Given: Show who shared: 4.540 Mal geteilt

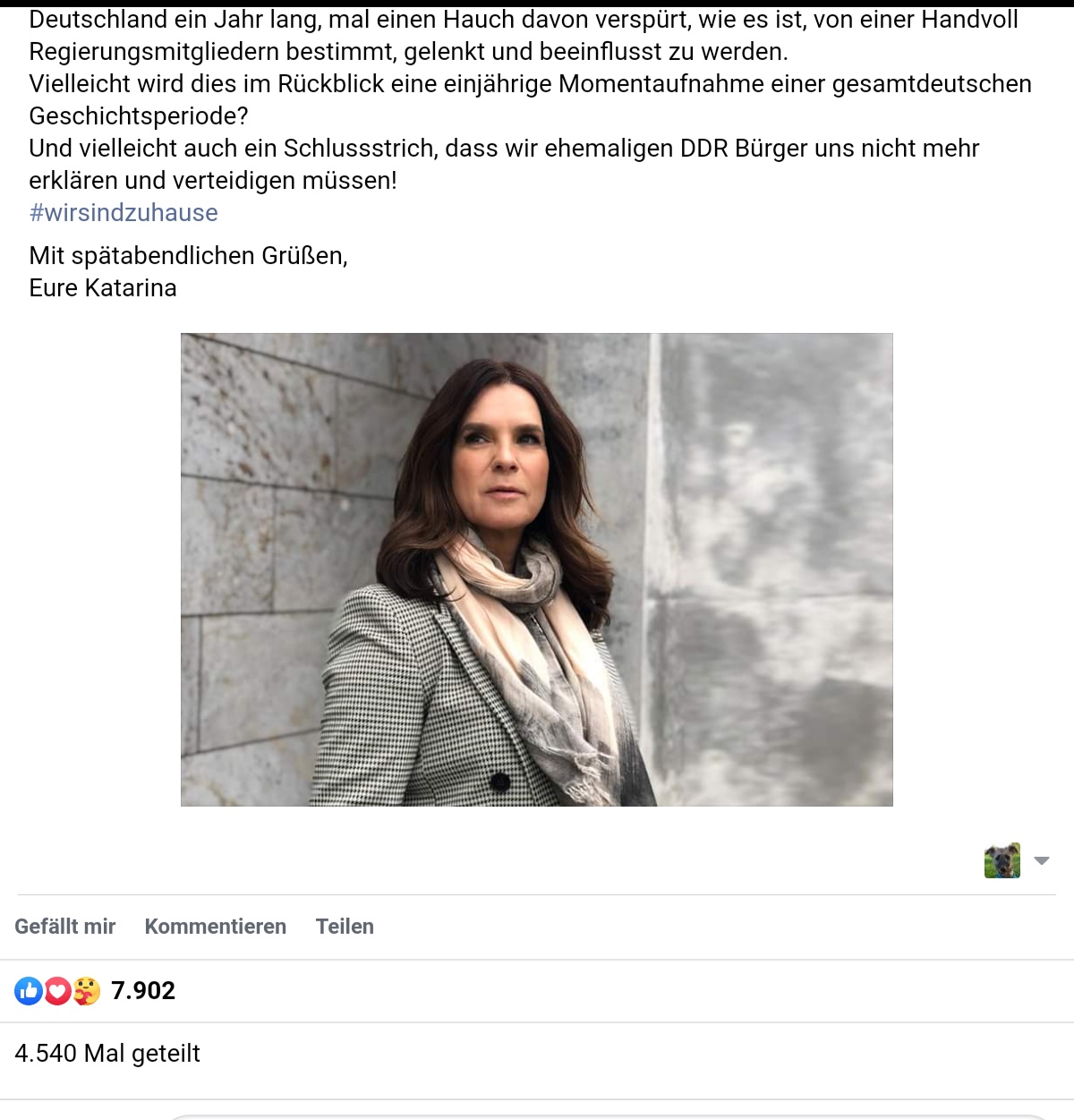Looking at the screenshot, I should click(x=107, y=1054).
